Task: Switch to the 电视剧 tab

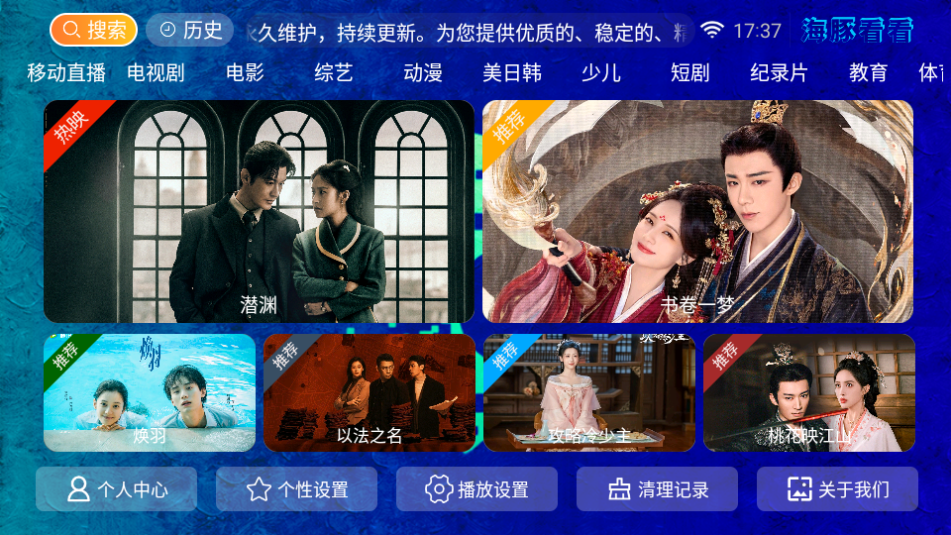Action: coord(156,73)
